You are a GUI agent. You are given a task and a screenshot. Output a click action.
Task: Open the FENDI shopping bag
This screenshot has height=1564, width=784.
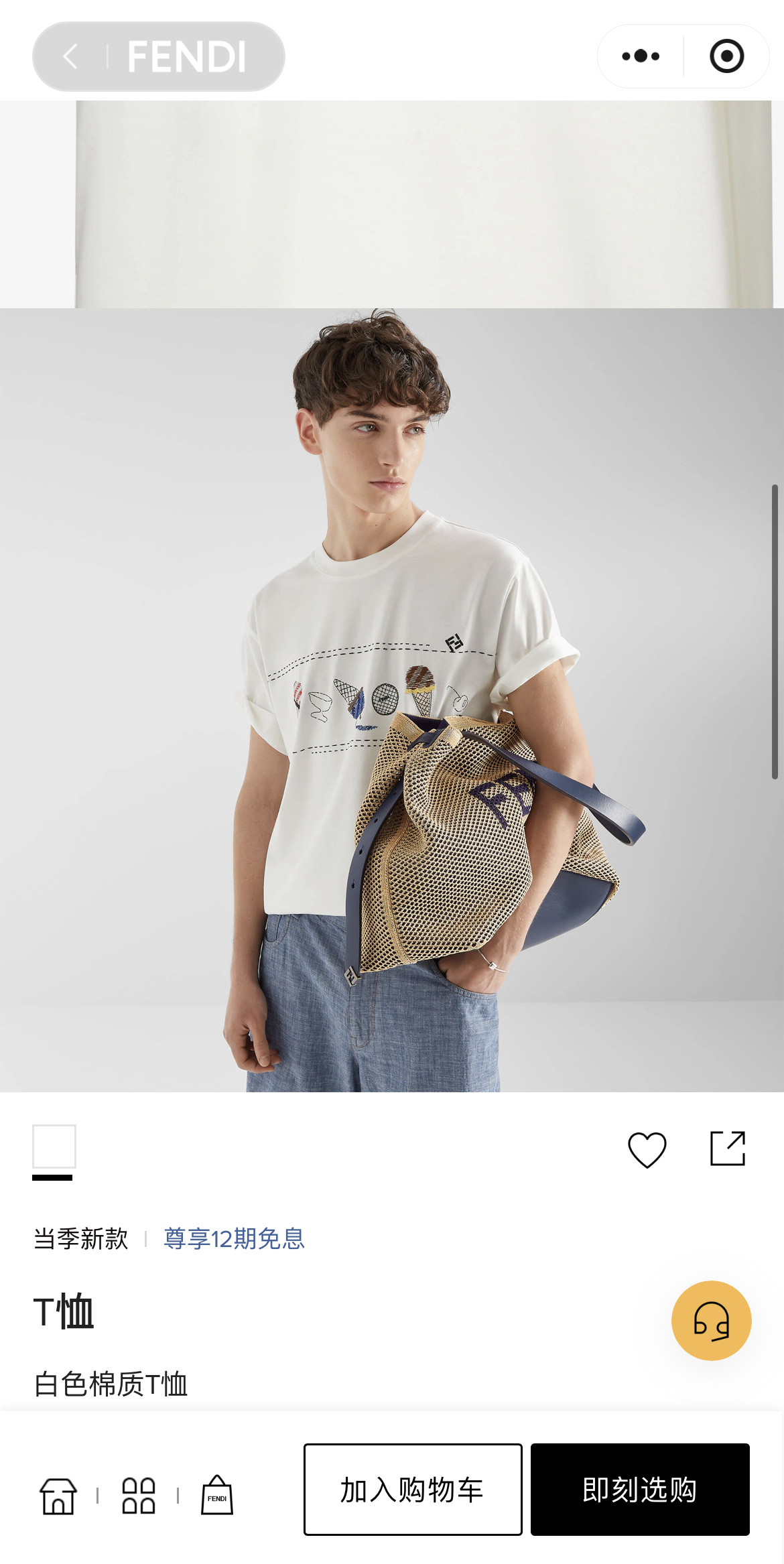pyautogui.click(x=217, y=1495)
